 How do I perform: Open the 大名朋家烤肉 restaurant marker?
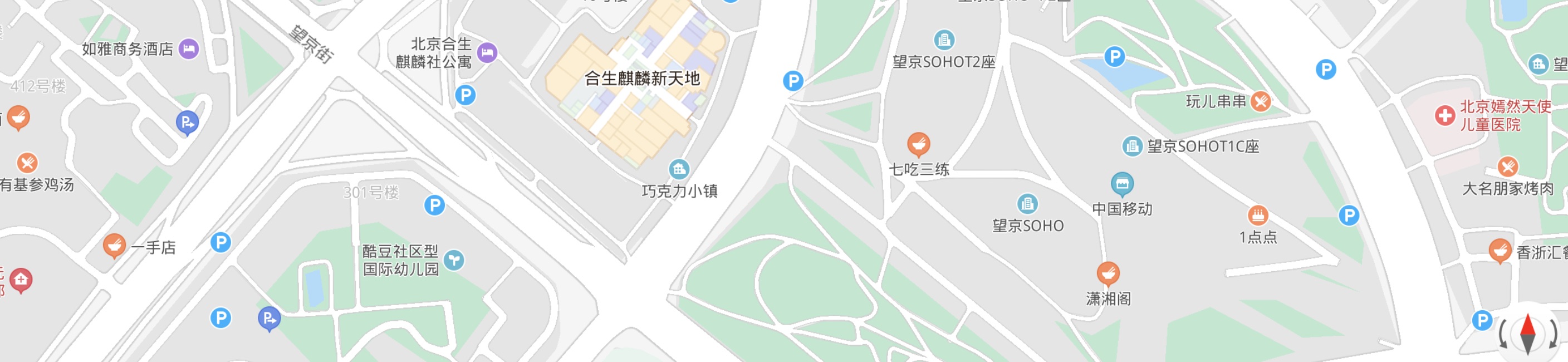(x=1507, y=167)
